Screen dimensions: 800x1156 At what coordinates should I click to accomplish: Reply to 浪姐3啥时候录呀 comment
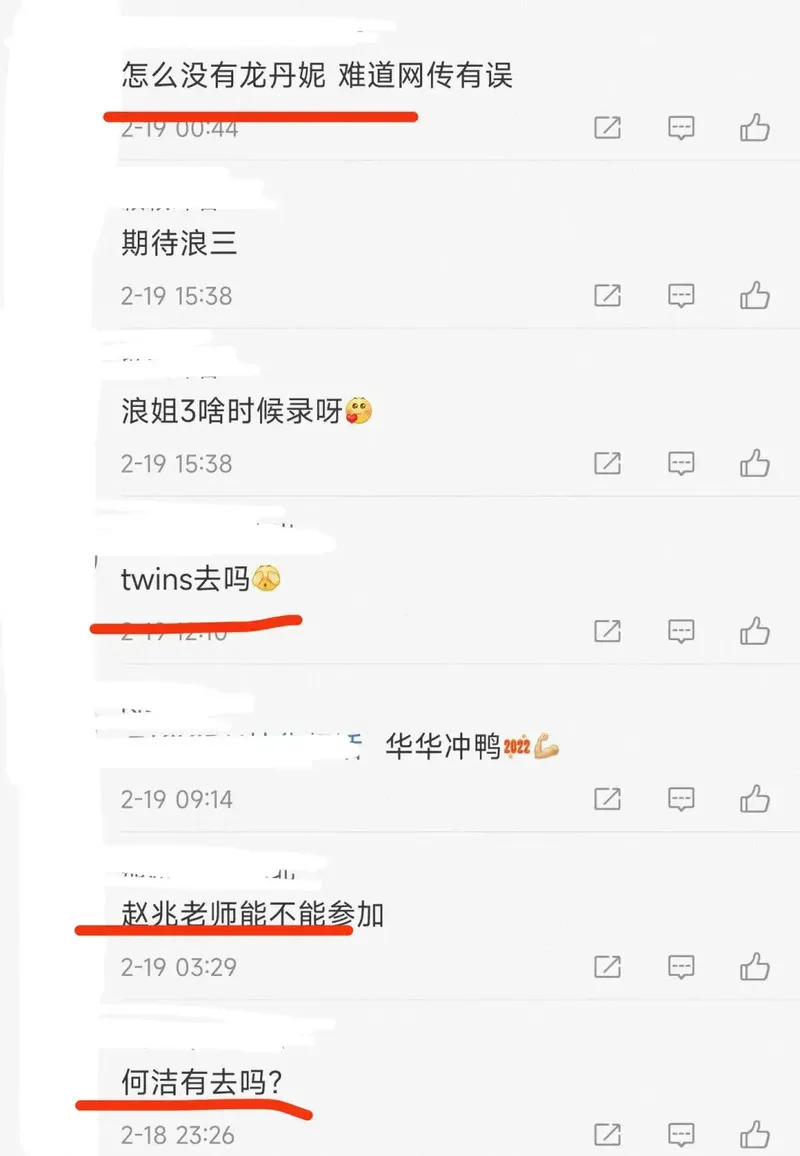click(x=681, y=464)
